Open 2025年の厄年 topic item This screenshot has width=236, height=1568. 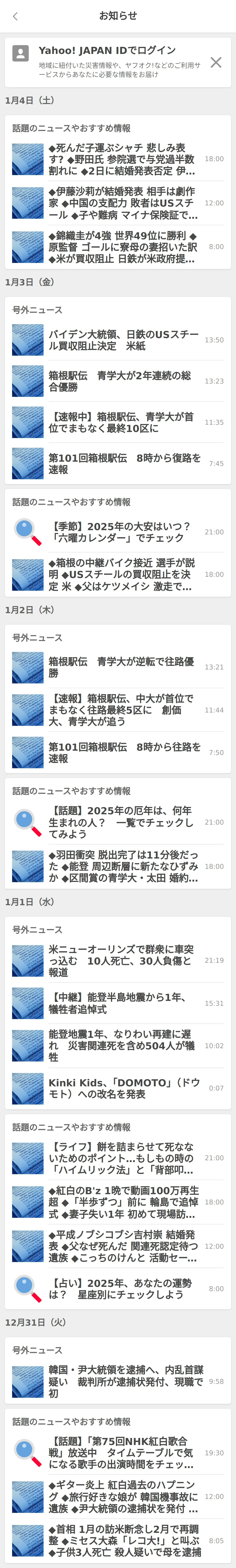tap(122, 822)
